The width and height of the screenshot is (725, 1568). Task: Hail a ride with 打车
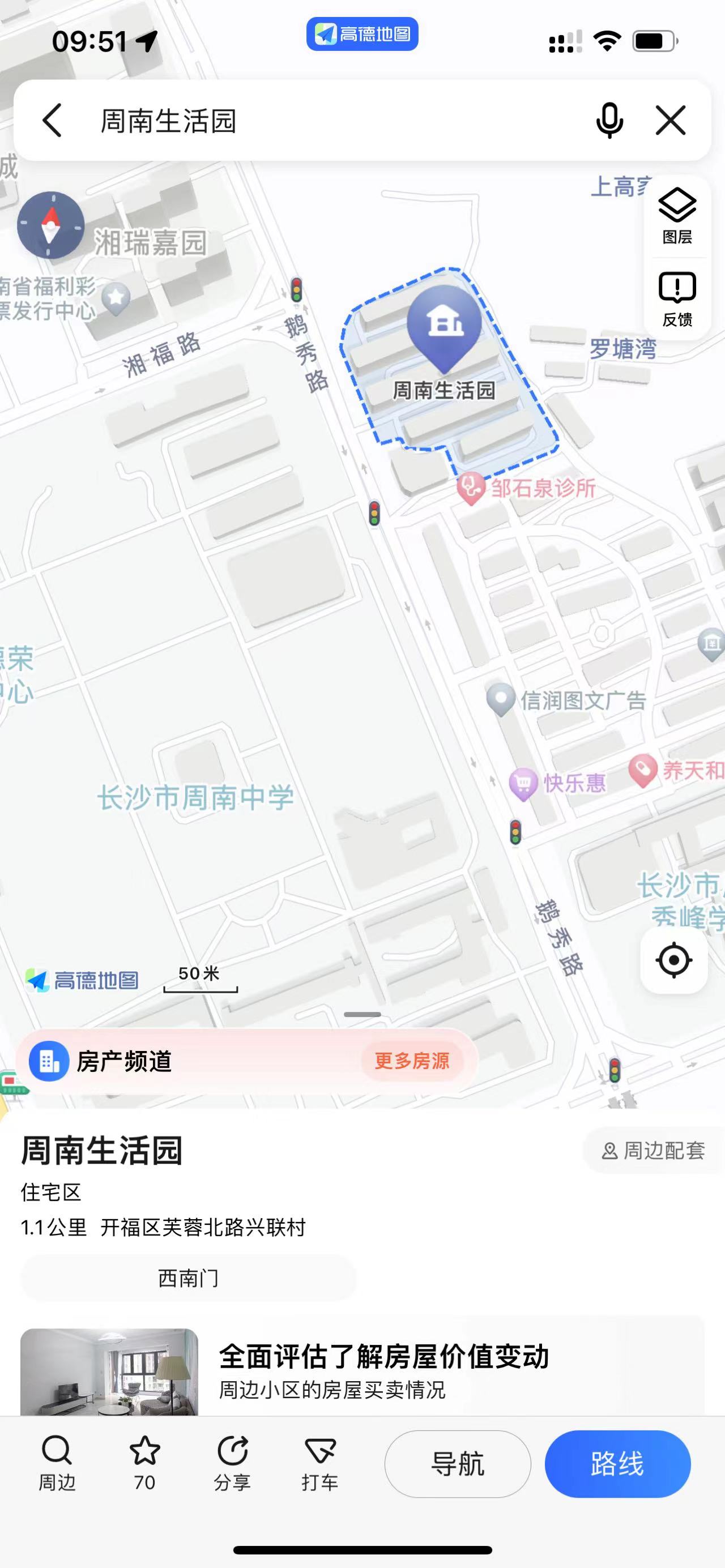tap(319, 1463)
